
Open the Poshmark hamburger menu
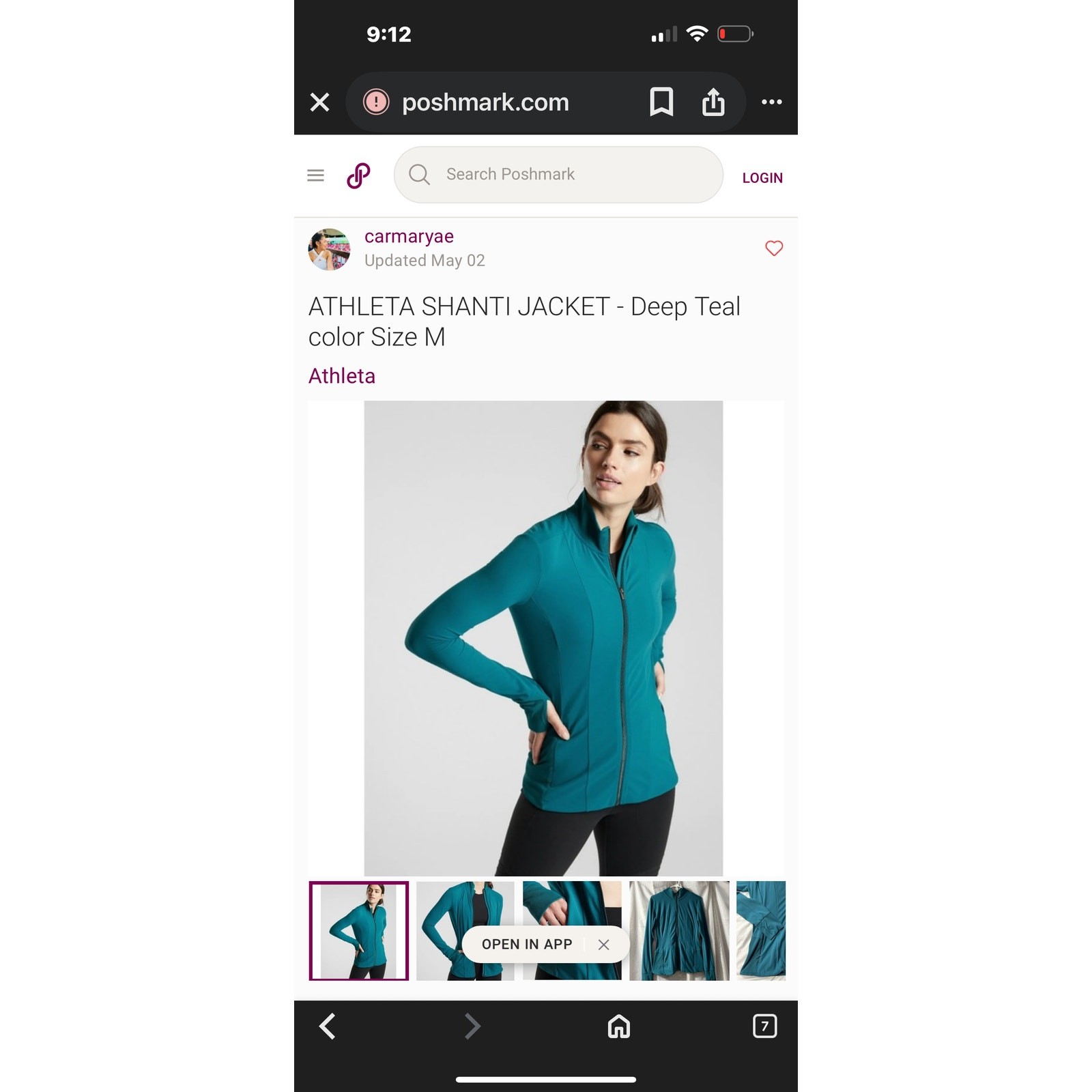coord(315,175)
